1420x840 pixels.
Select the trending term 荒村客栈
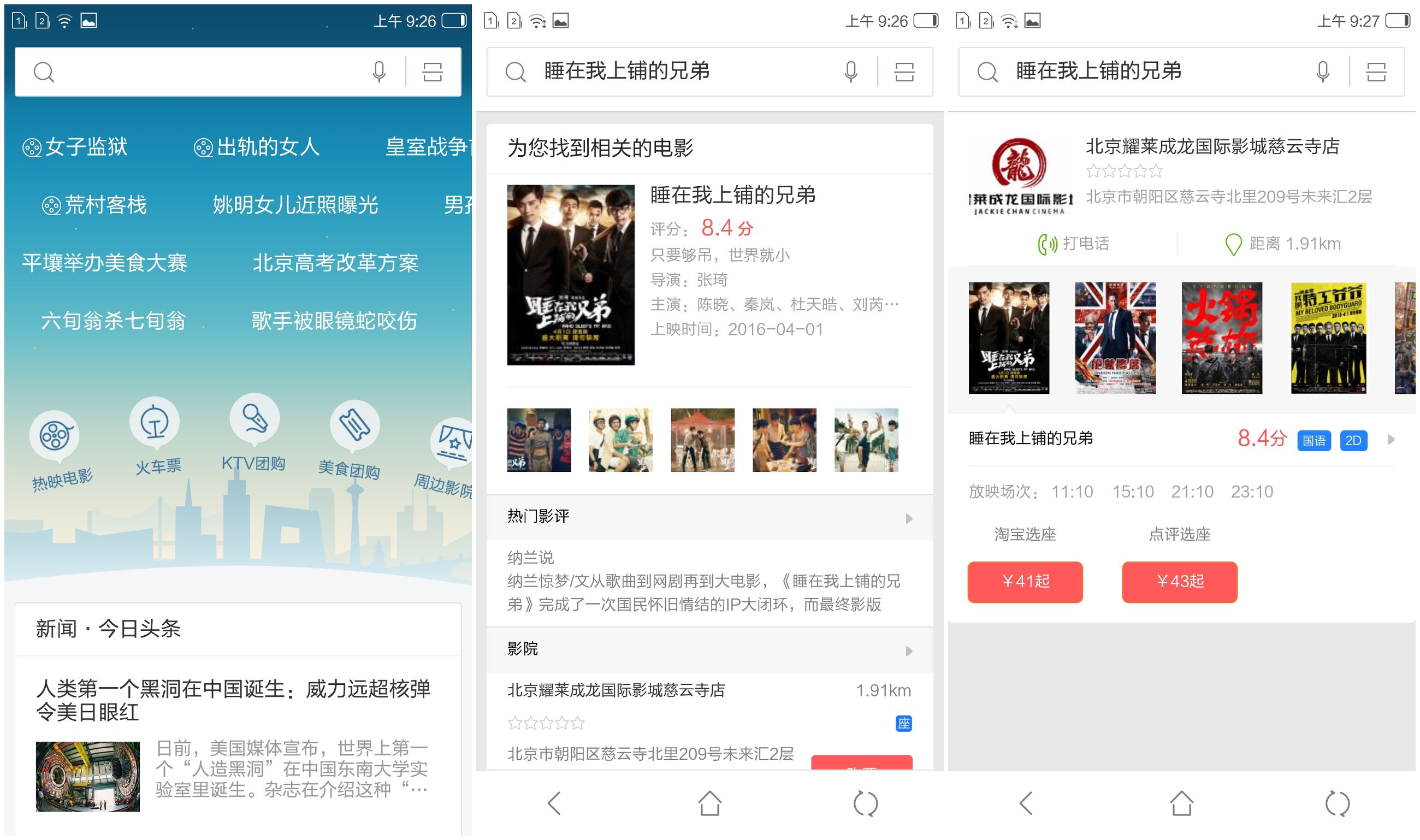pos(95,205)
